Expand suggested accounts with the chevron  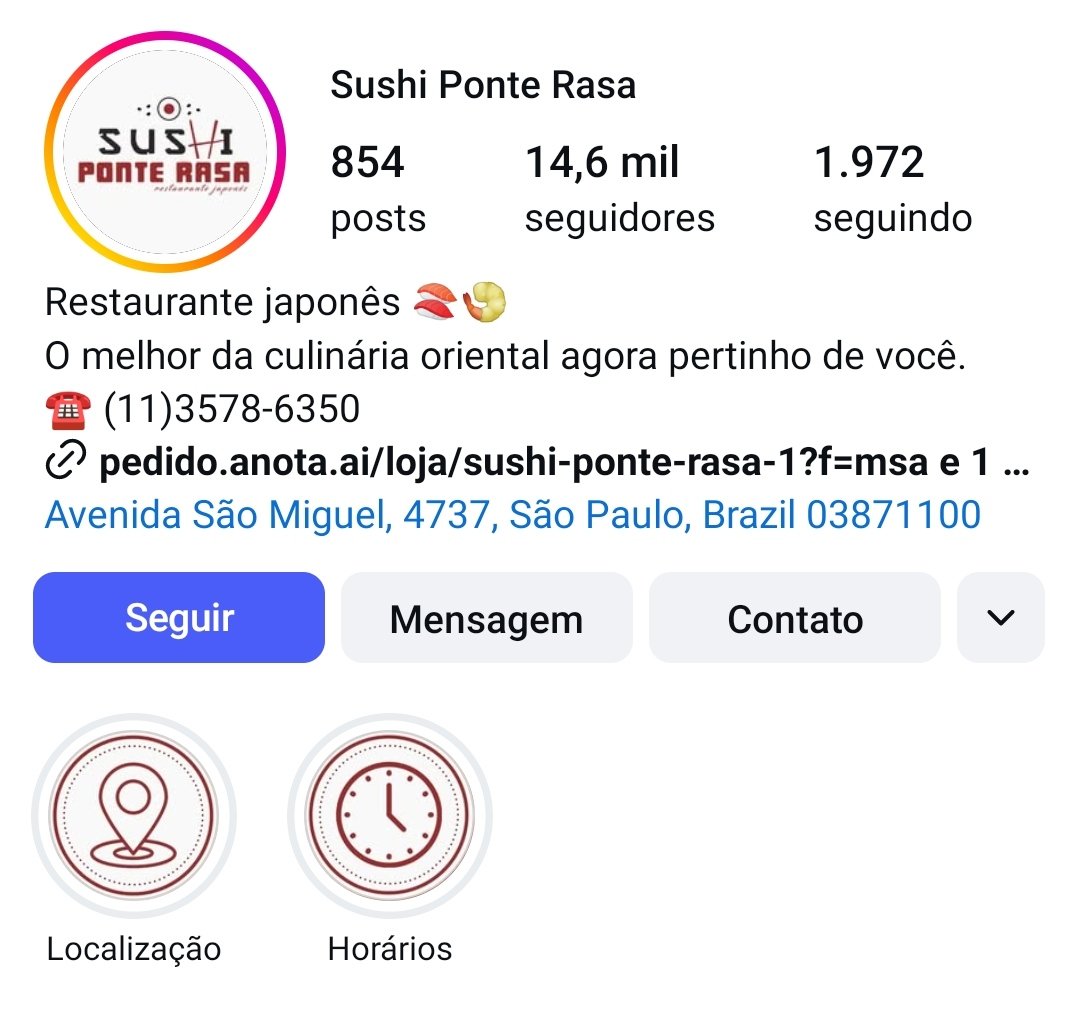pos(1000,618)
